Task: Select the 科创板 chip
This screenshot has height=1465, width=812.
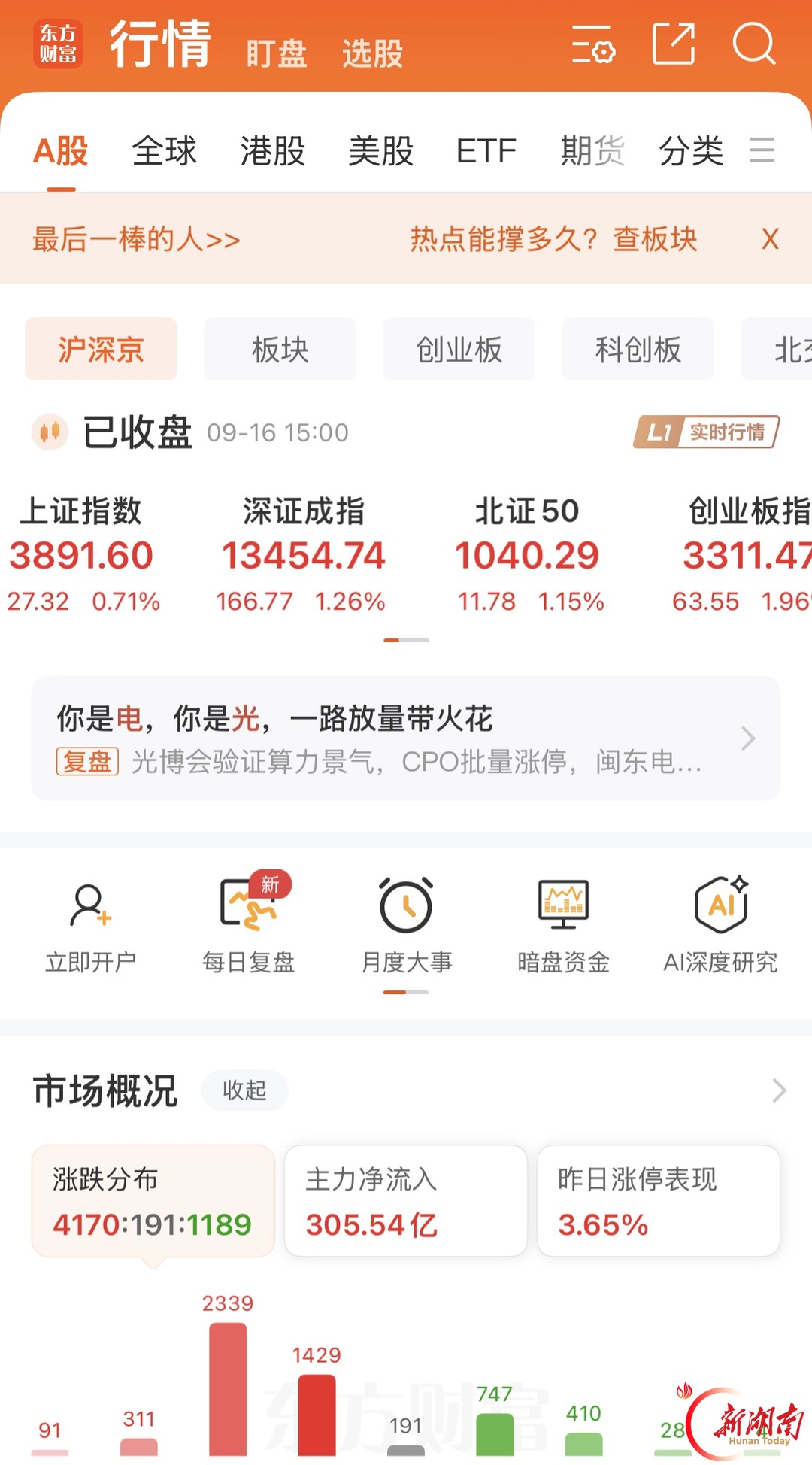Action: [638, 349]
